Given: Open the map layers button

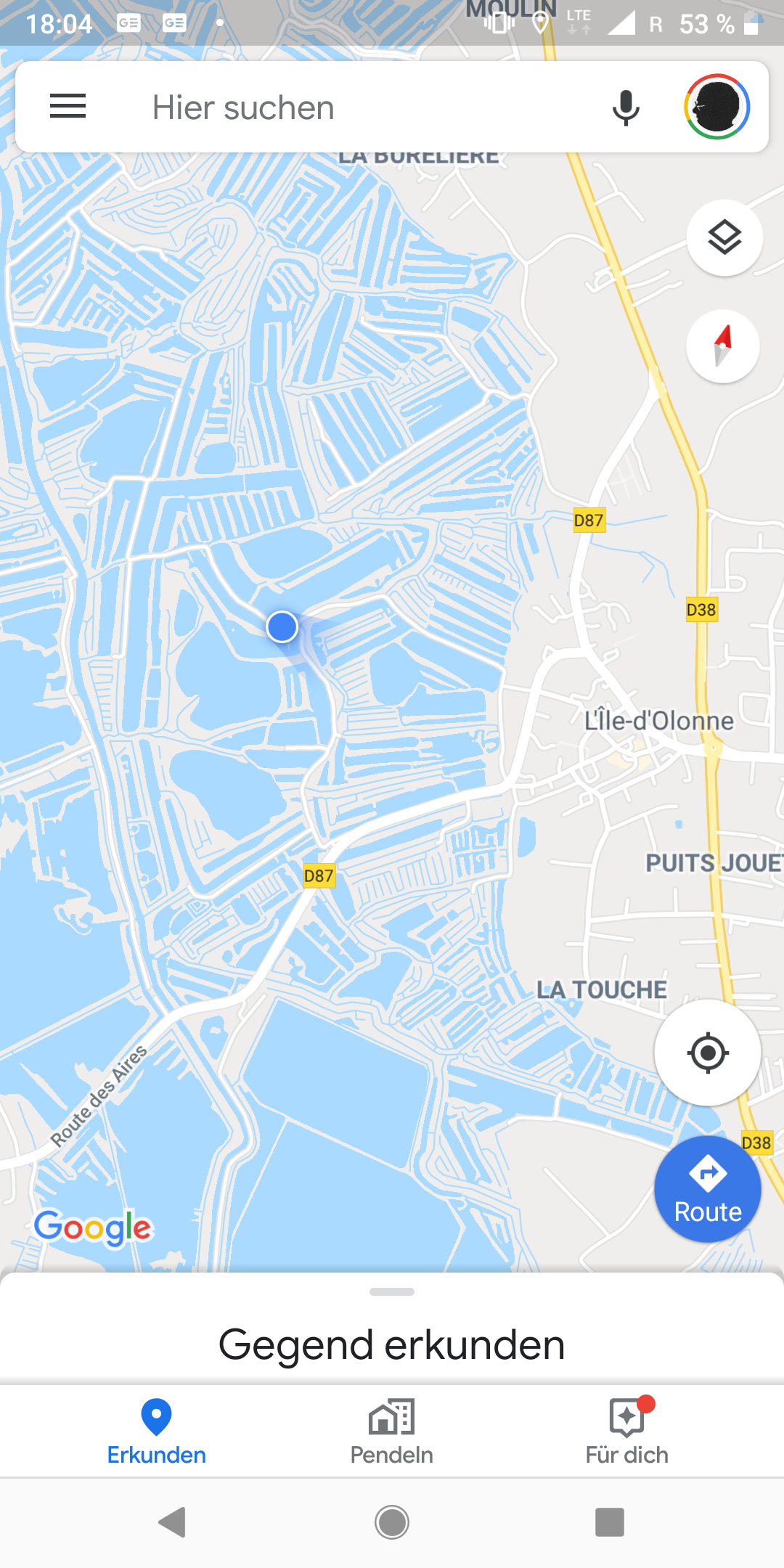Looking at the screenshot, I should click(x=724, y=237).
